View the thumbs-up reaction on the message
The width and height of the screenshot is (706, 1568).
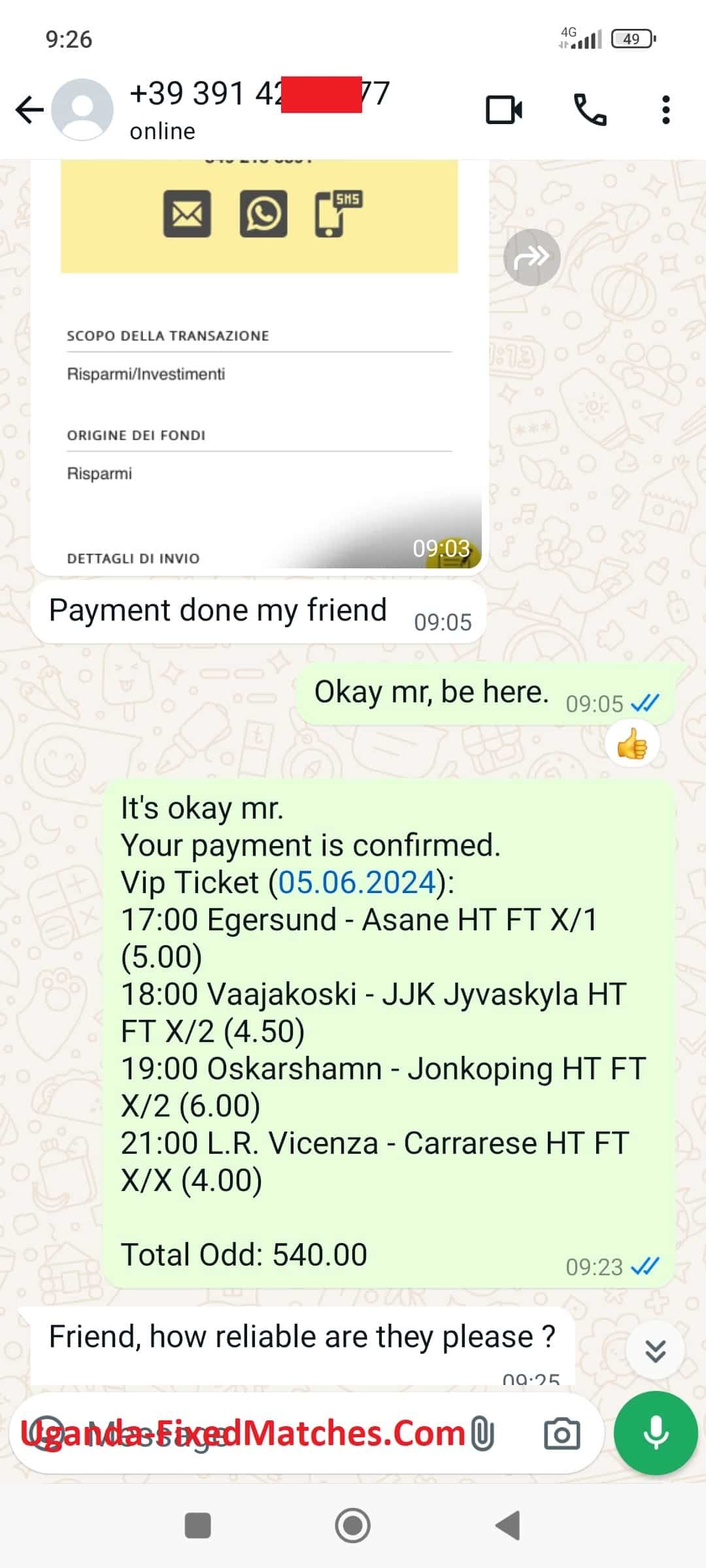tap(631, 744)
